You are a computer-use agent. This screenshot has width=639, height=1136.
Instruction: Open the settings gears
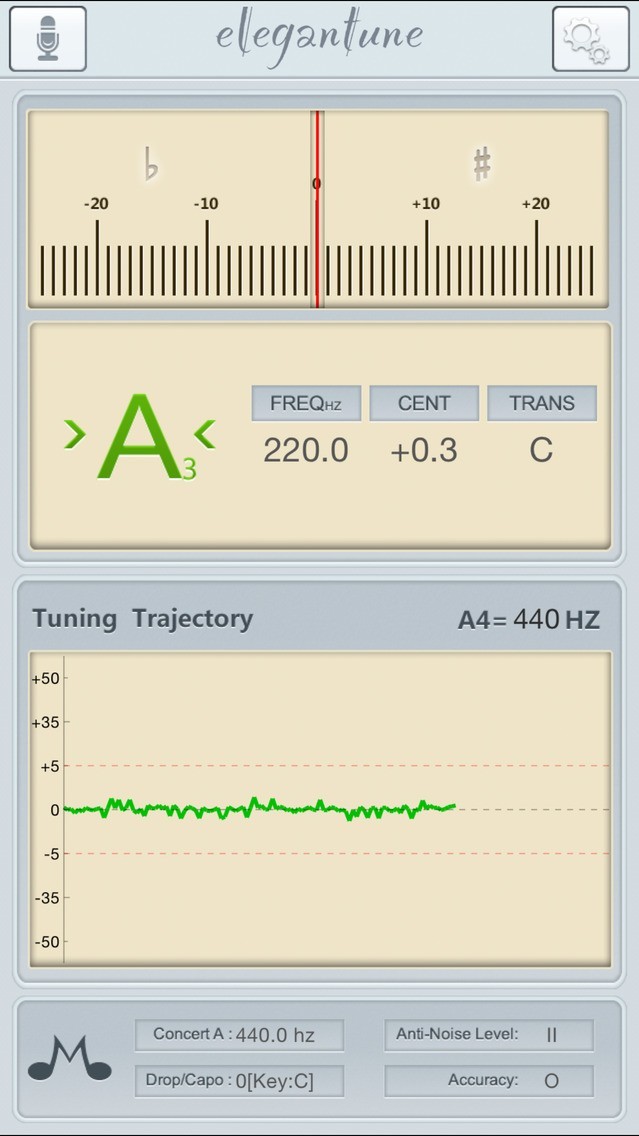(590, 39)
